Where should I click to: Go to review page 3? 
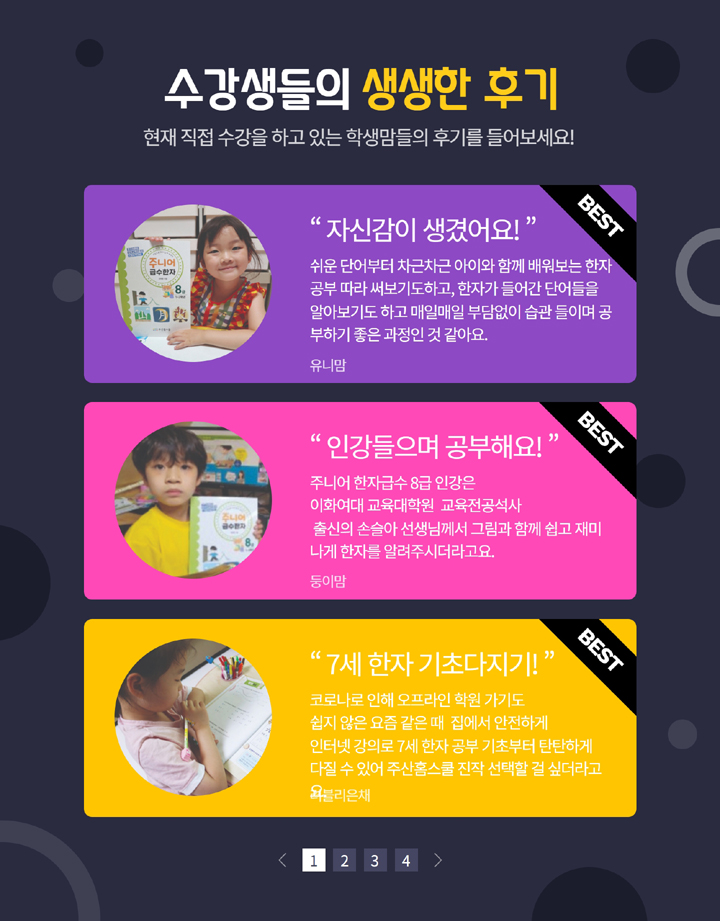375,860
